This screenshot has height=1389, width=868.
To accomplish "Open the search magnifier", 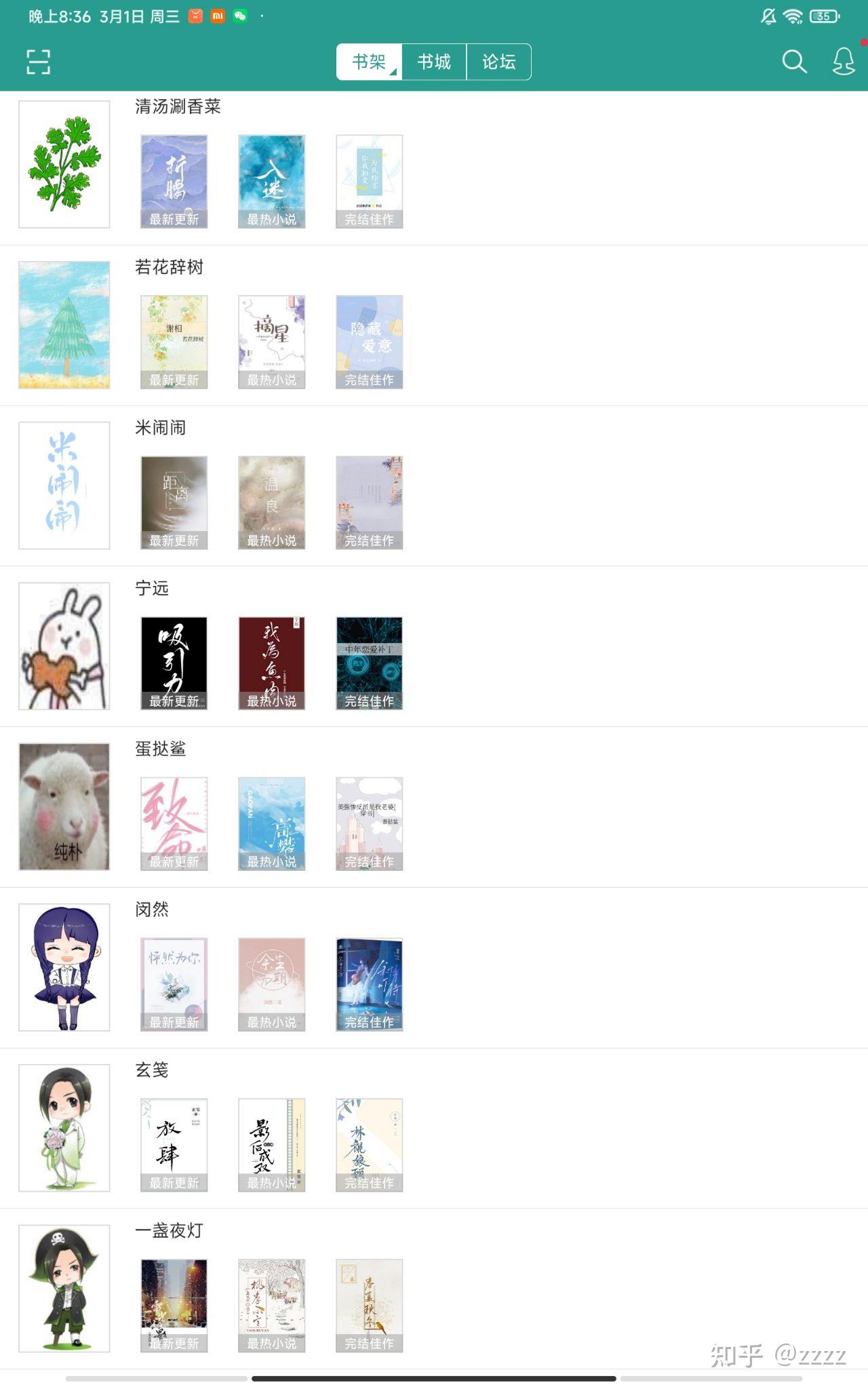I will [793, 62].
